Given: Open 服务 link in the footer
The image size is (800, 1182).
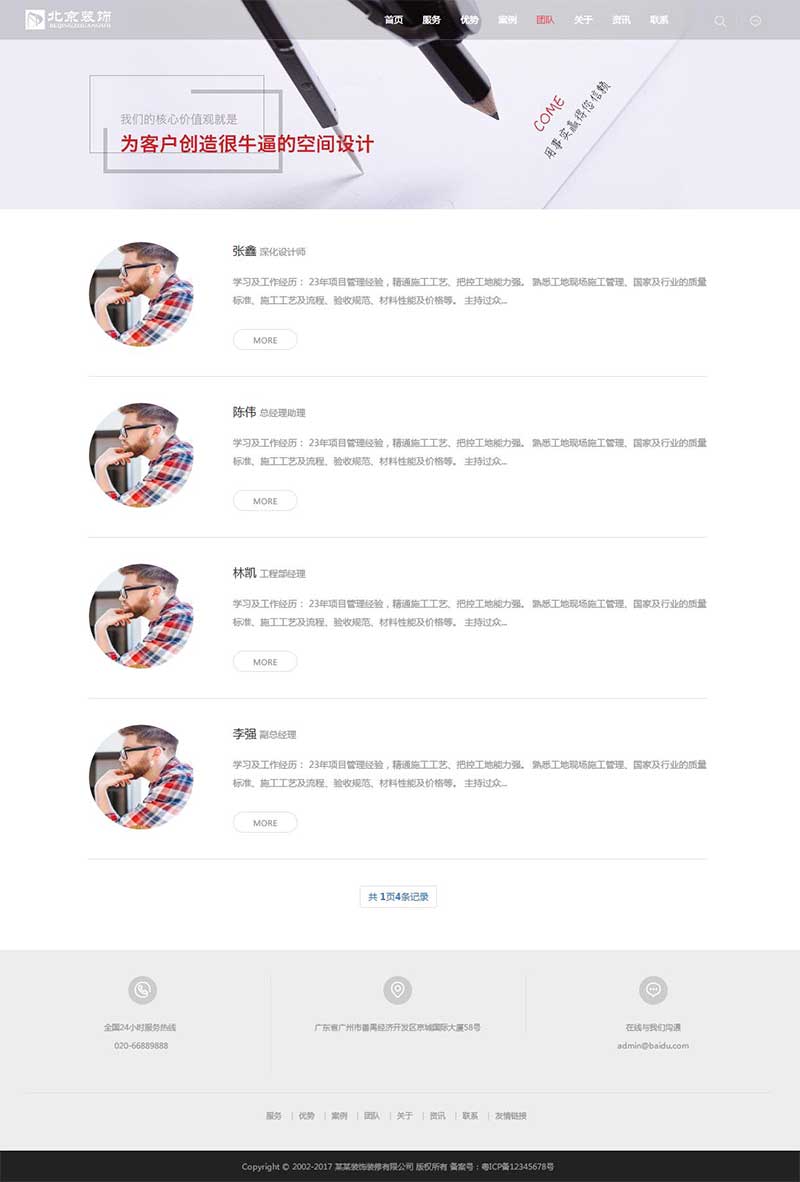Looking at the screenshot, I should click(274, 1116).
